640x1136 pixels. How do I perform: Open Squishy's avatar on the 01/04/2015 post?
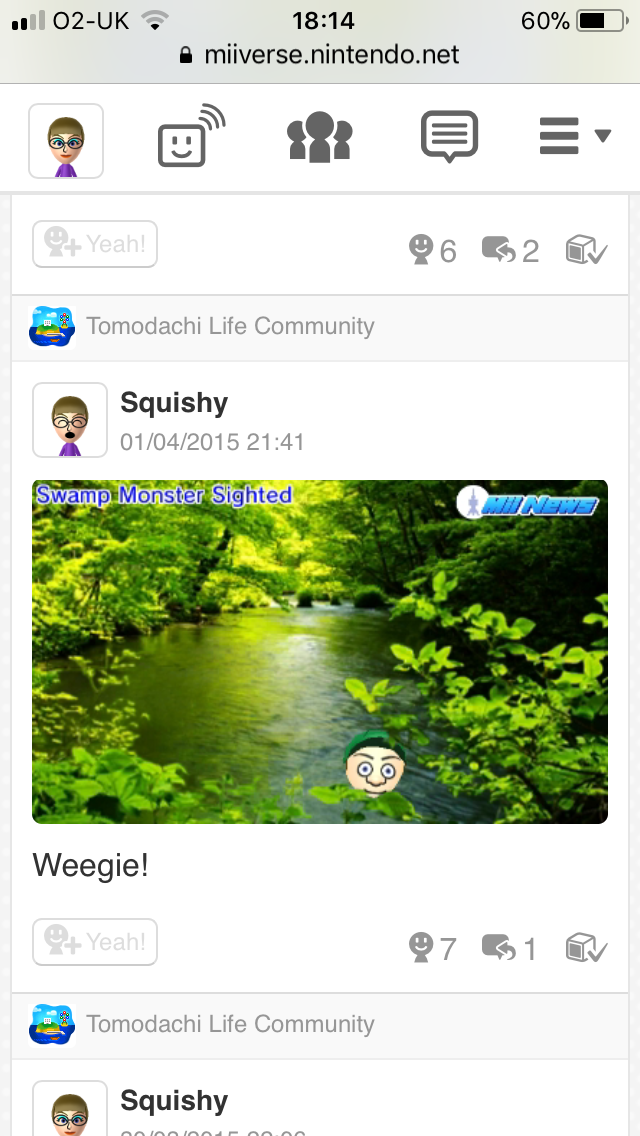click(70, 420)
